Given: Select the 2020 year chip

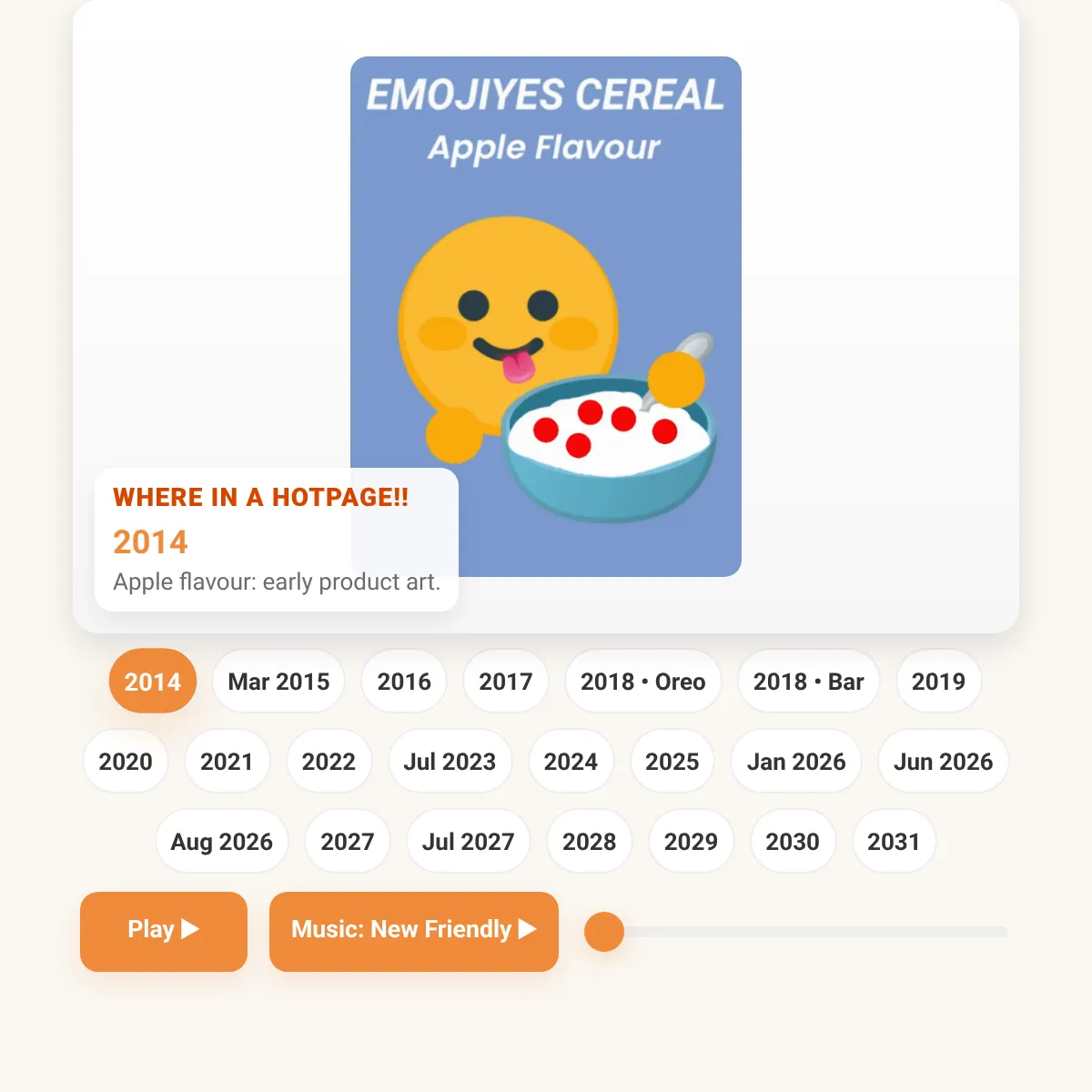Looking at the screenshot, I should [x=126, y=762].
